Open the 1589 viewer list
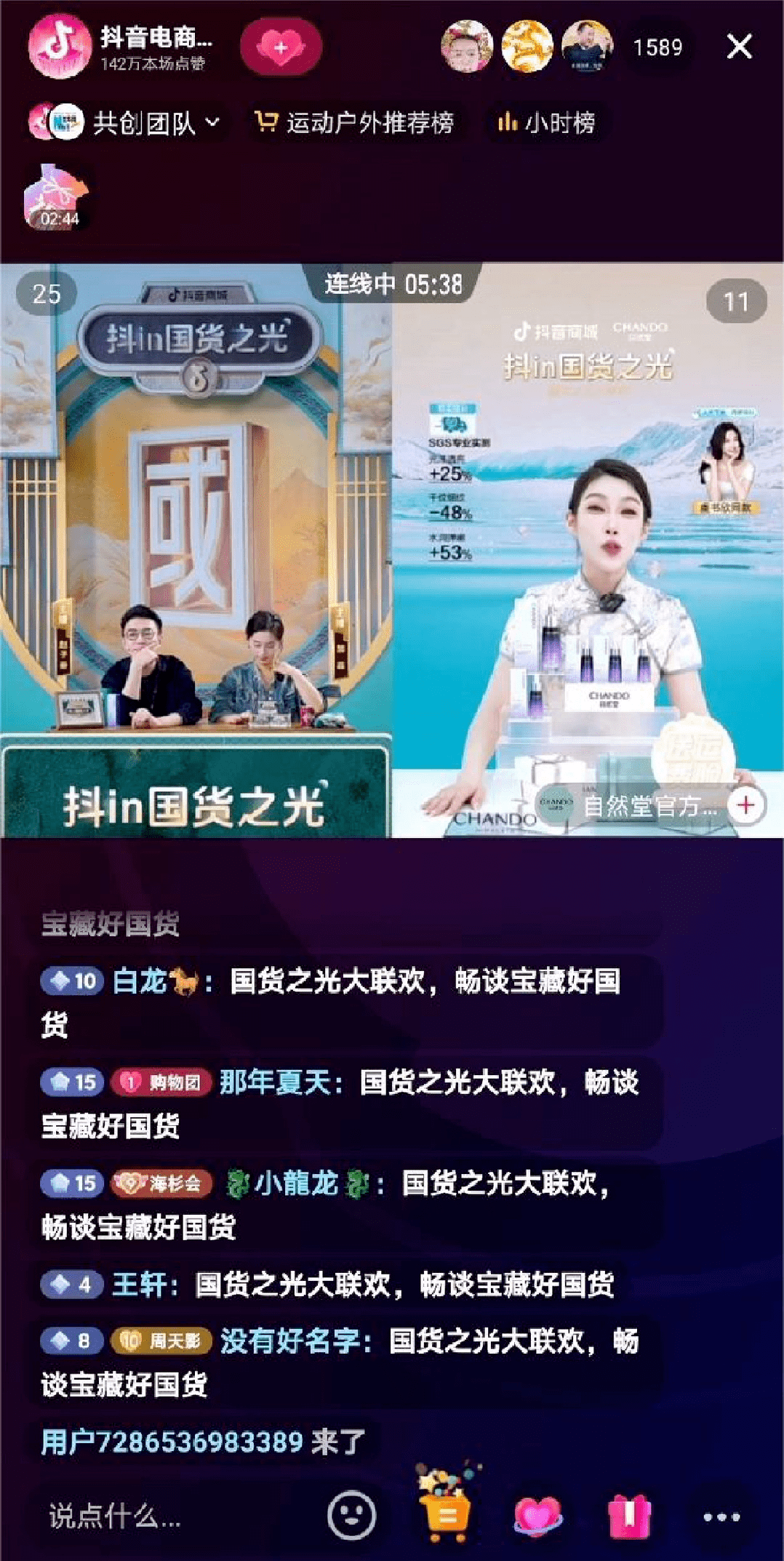The width and height of the screenshot is (784, 1561). click(x=657, y=48)
